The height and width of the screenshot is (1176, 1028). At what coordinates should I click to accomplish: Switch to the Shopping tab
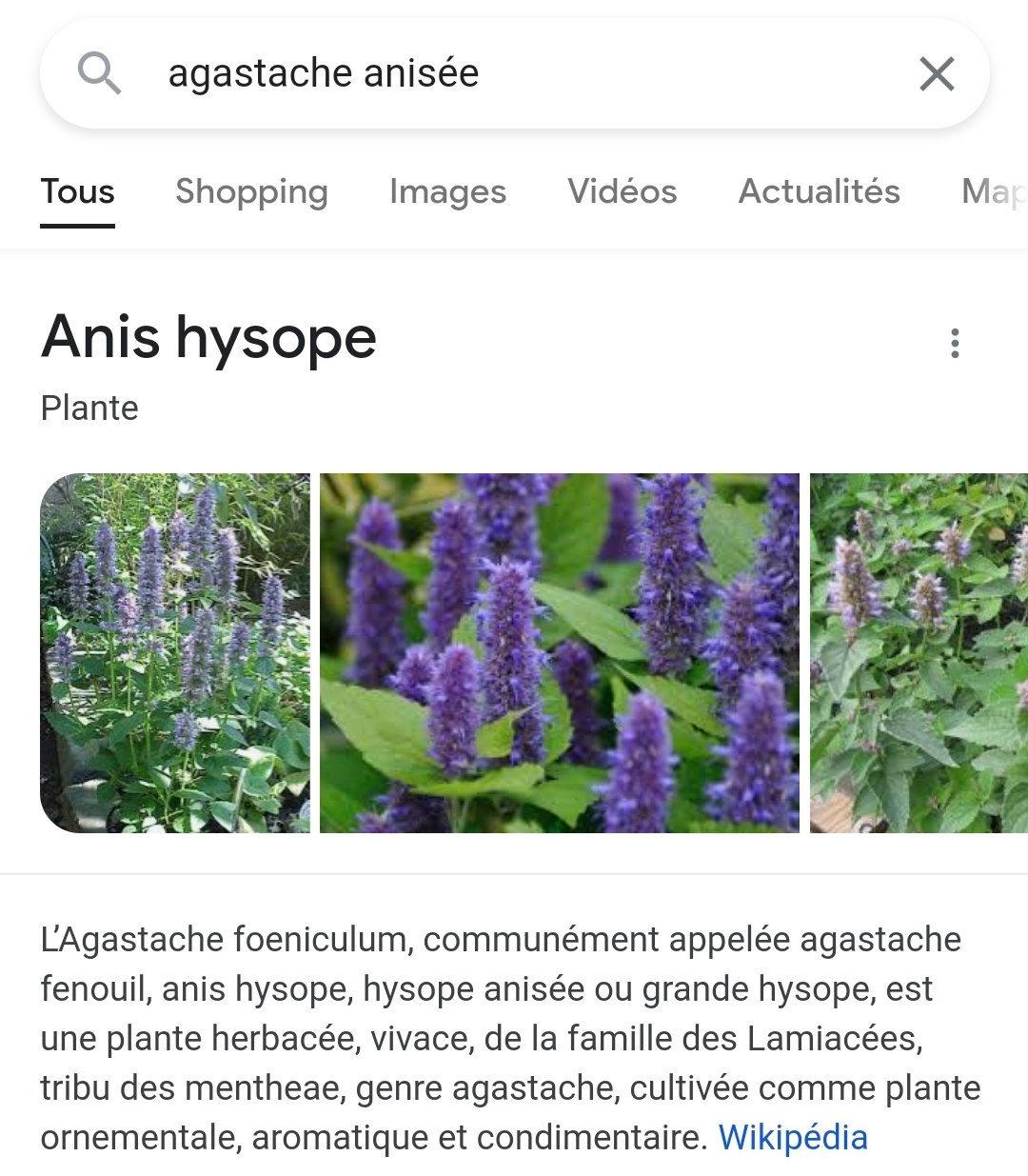251,191
